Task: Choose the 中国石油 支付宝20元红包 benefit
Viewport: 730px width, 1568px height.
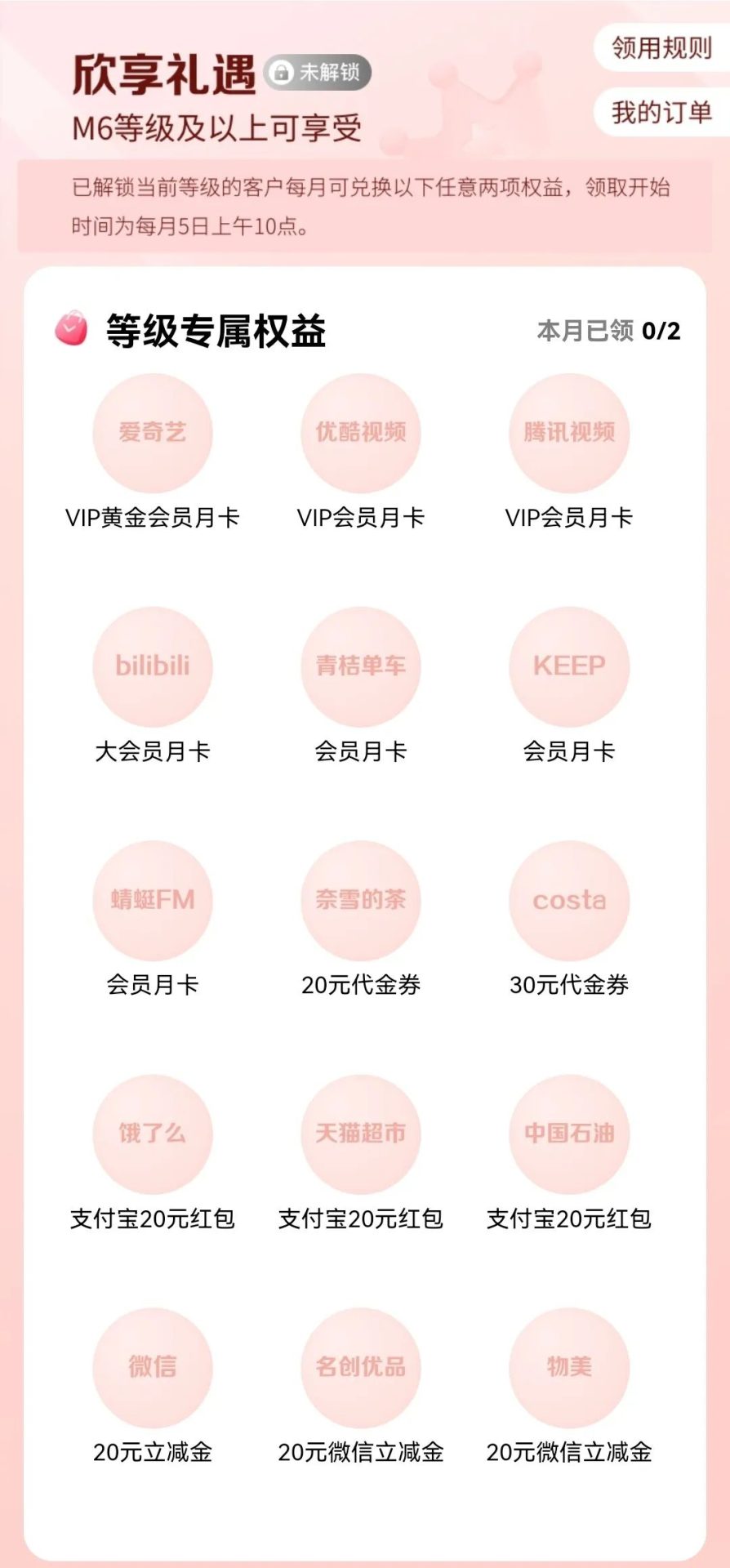Action: (569, 1134)
